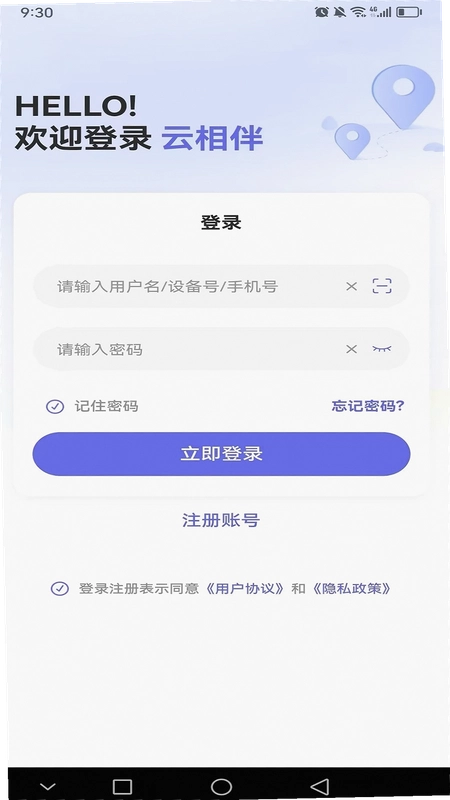Focus the 请输入密码 password field
This screenshot has height=800, width=450.
(221, 349)
